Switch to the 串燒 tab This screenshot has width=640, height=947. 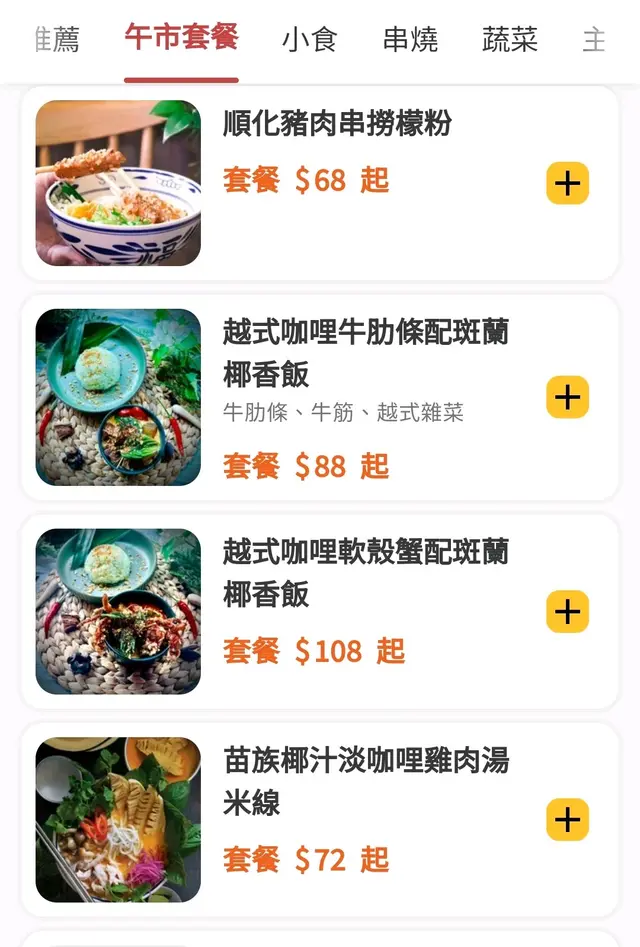410,40
